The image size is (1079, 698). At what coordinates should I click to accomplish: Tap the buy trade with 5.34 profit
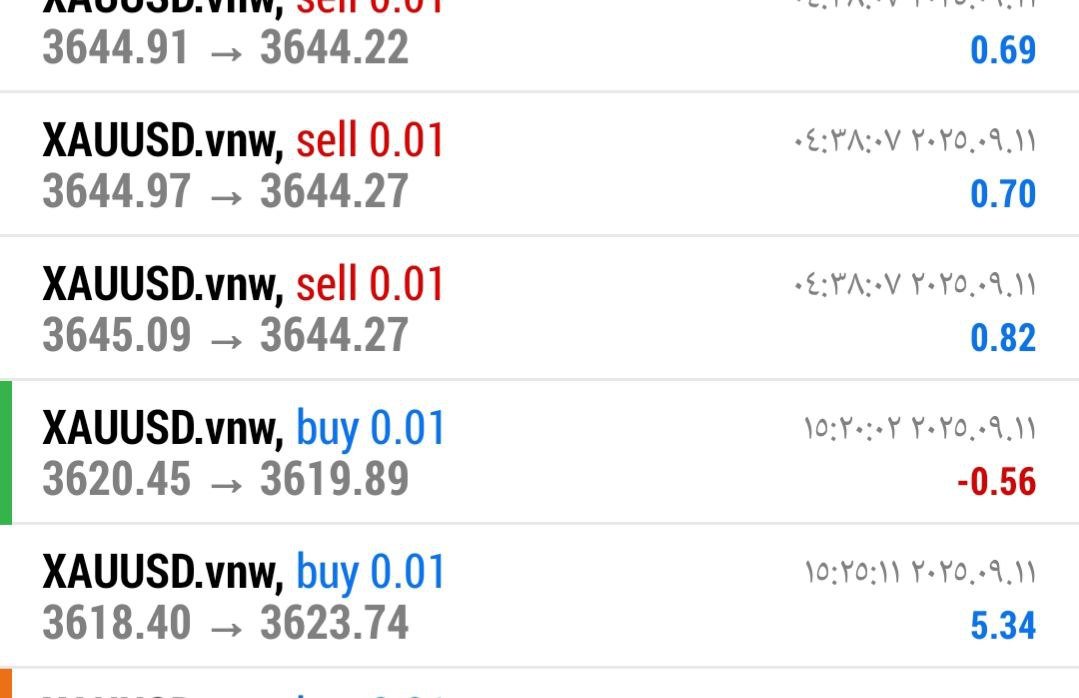pos(539,597)
